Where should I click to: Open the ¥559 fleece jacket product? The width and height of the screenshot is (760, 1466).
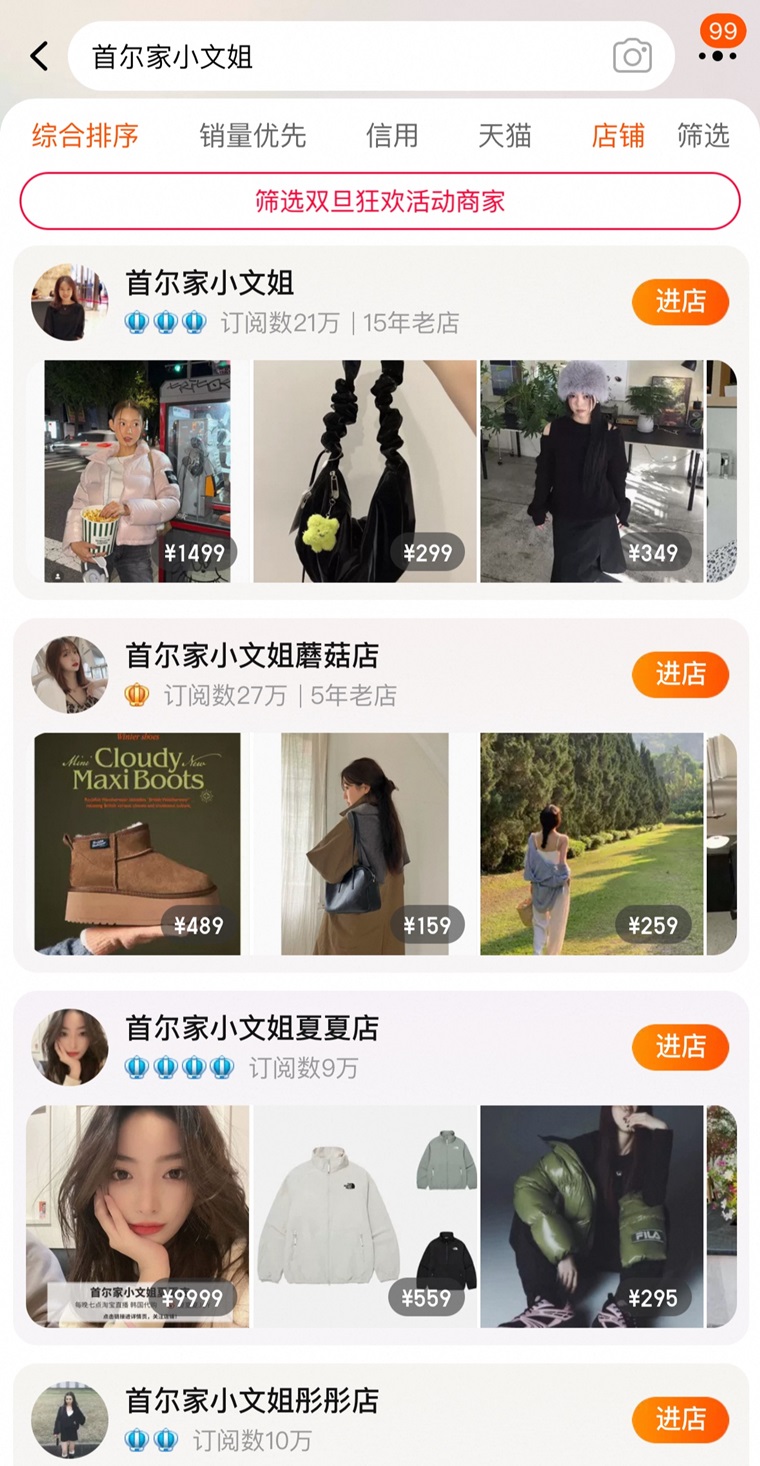point(365,1216)
